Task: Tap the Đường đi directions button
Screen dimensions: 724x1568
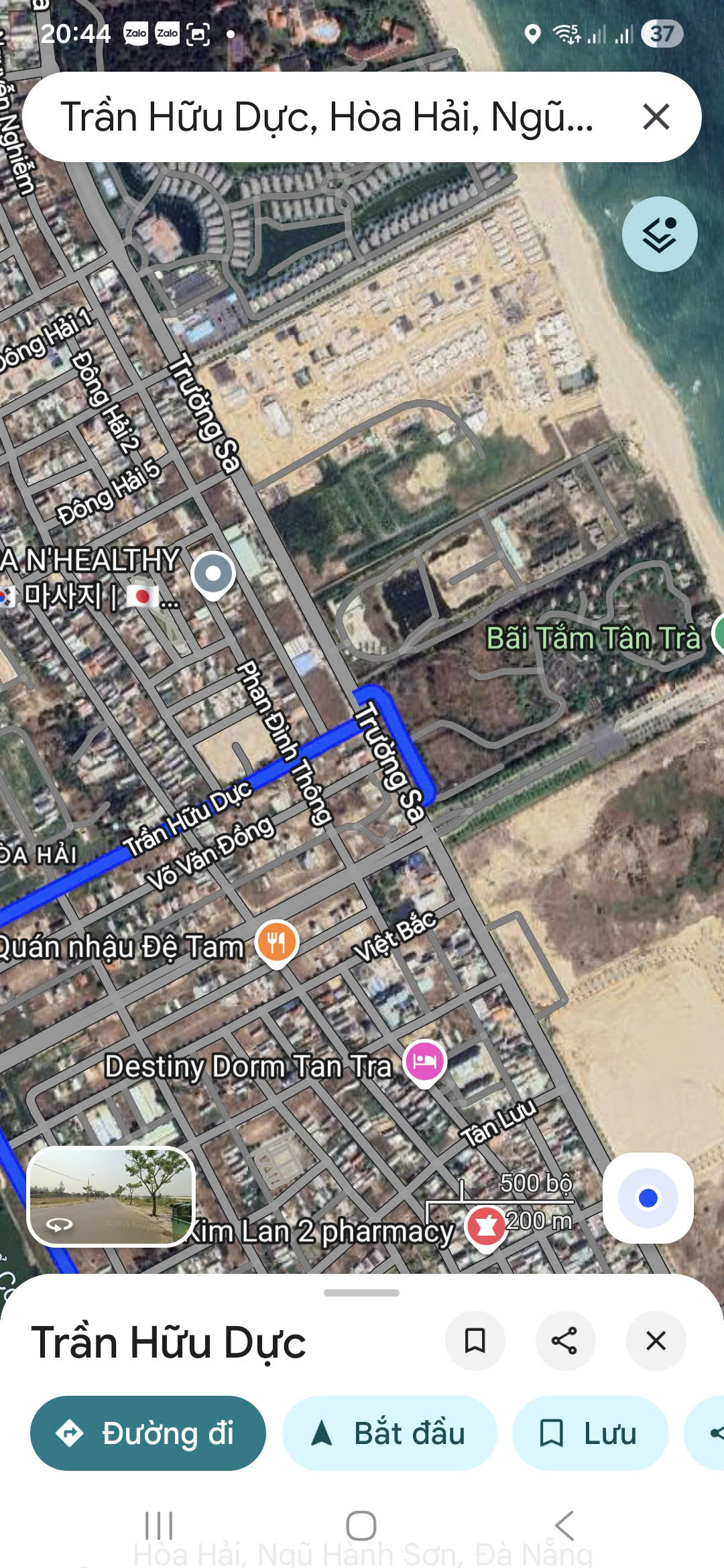Action: (148, 1433)
